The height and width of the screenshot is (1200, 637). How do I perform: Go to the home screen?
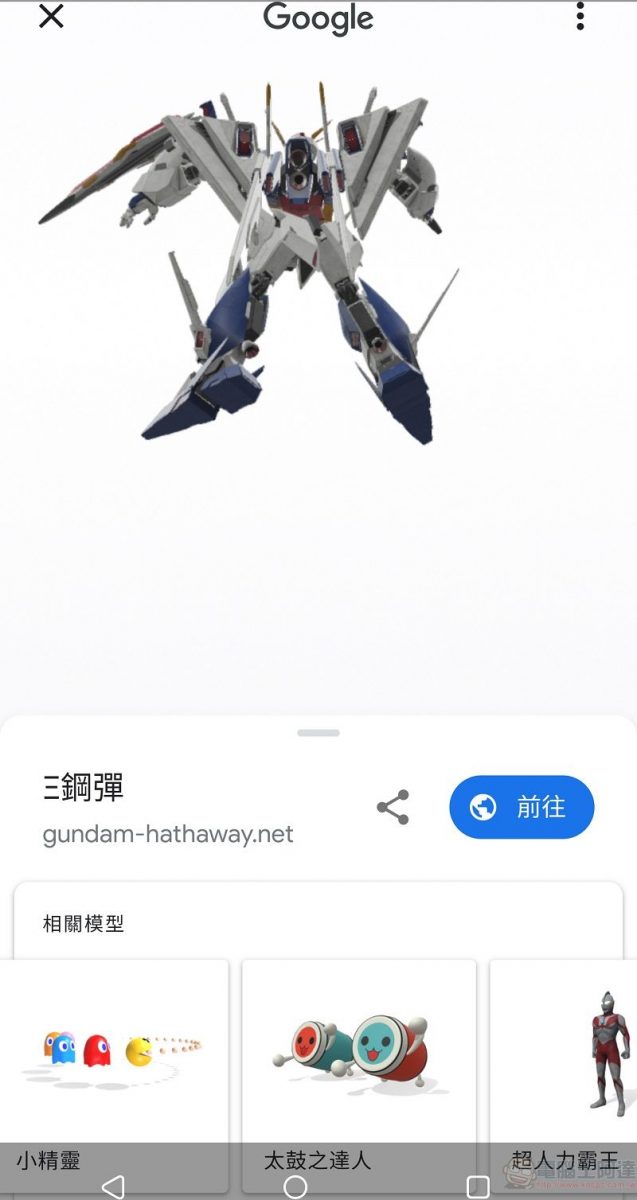295,1186
